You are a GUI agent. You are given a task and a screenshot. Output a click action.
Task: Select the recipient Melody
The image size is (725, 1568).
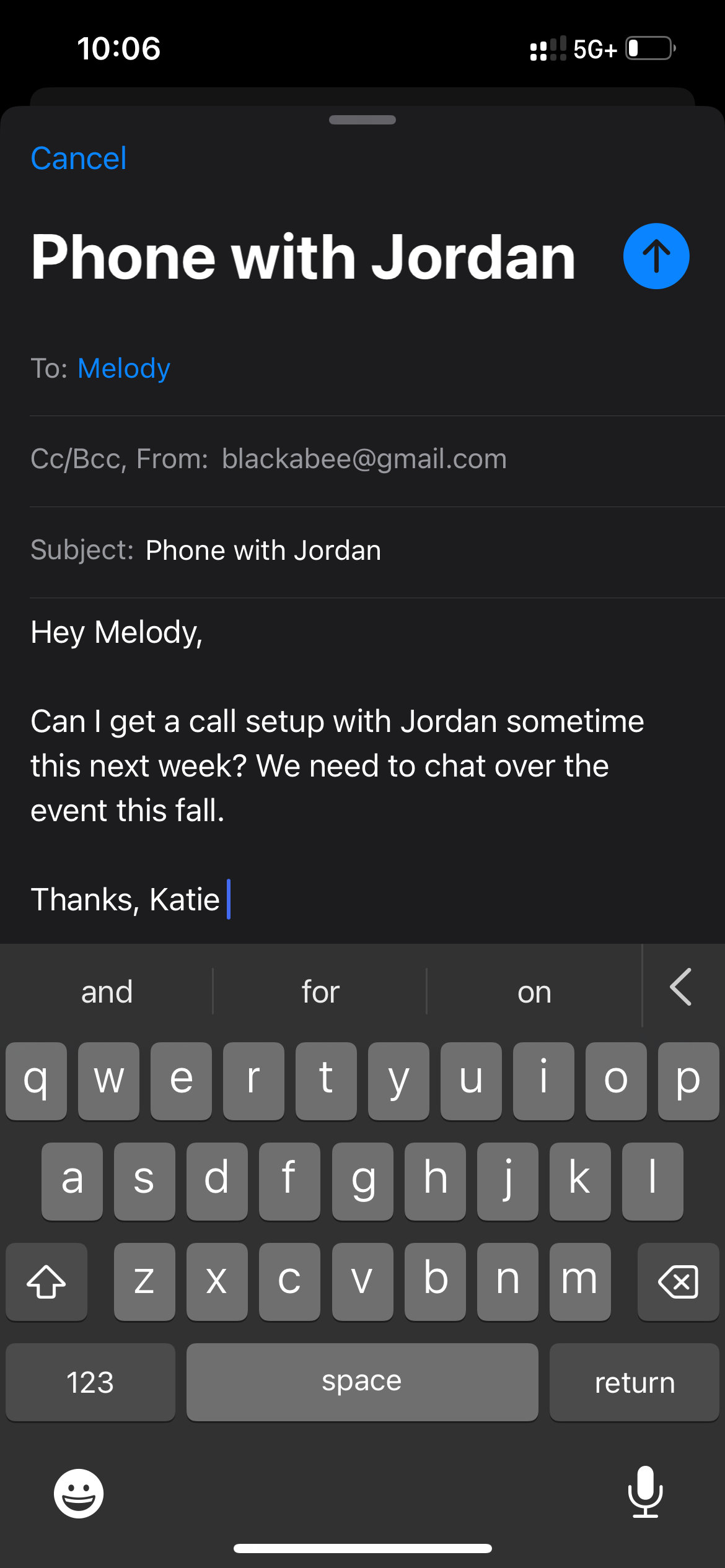point(124,368)
